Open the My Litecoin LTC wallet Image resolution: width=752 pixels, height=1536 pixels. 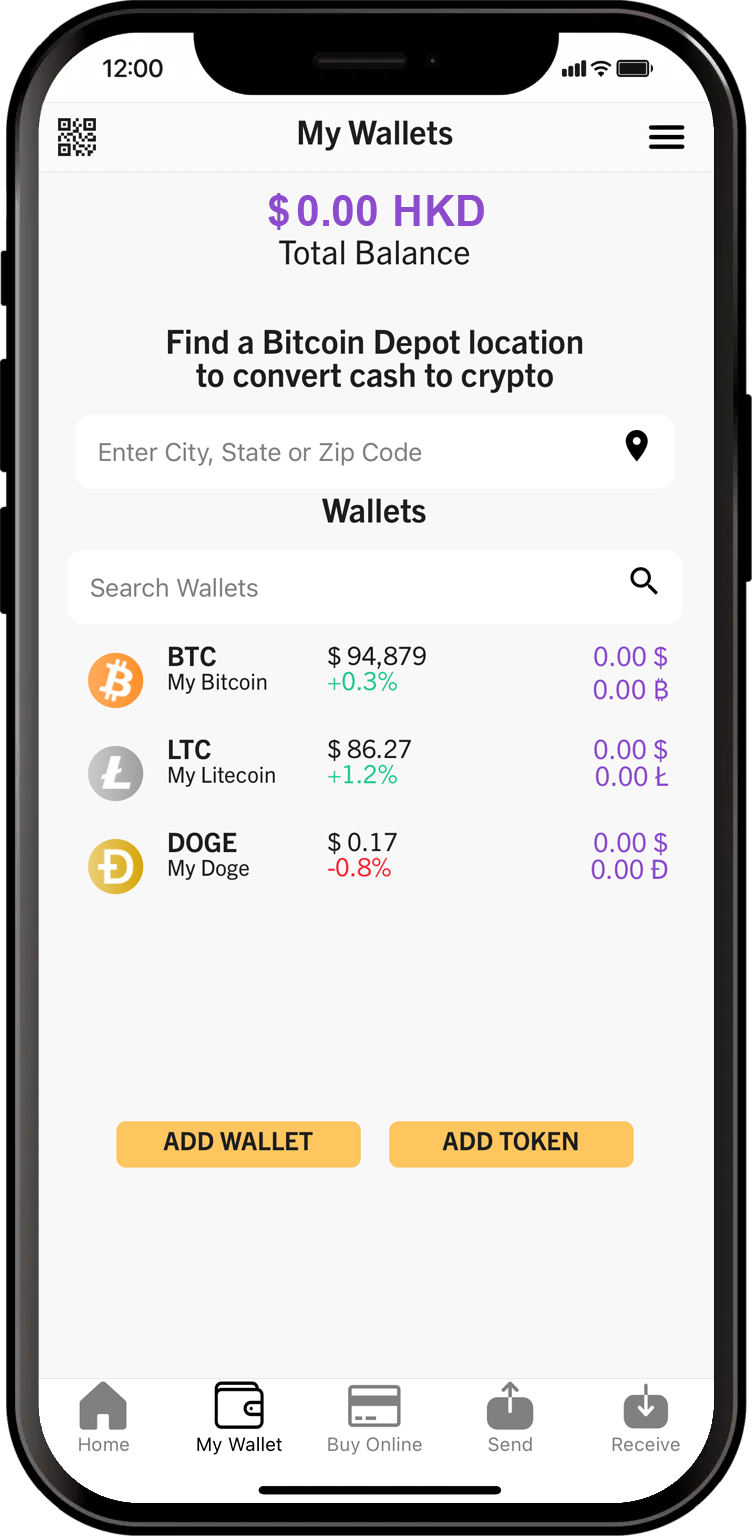[376, 765]
